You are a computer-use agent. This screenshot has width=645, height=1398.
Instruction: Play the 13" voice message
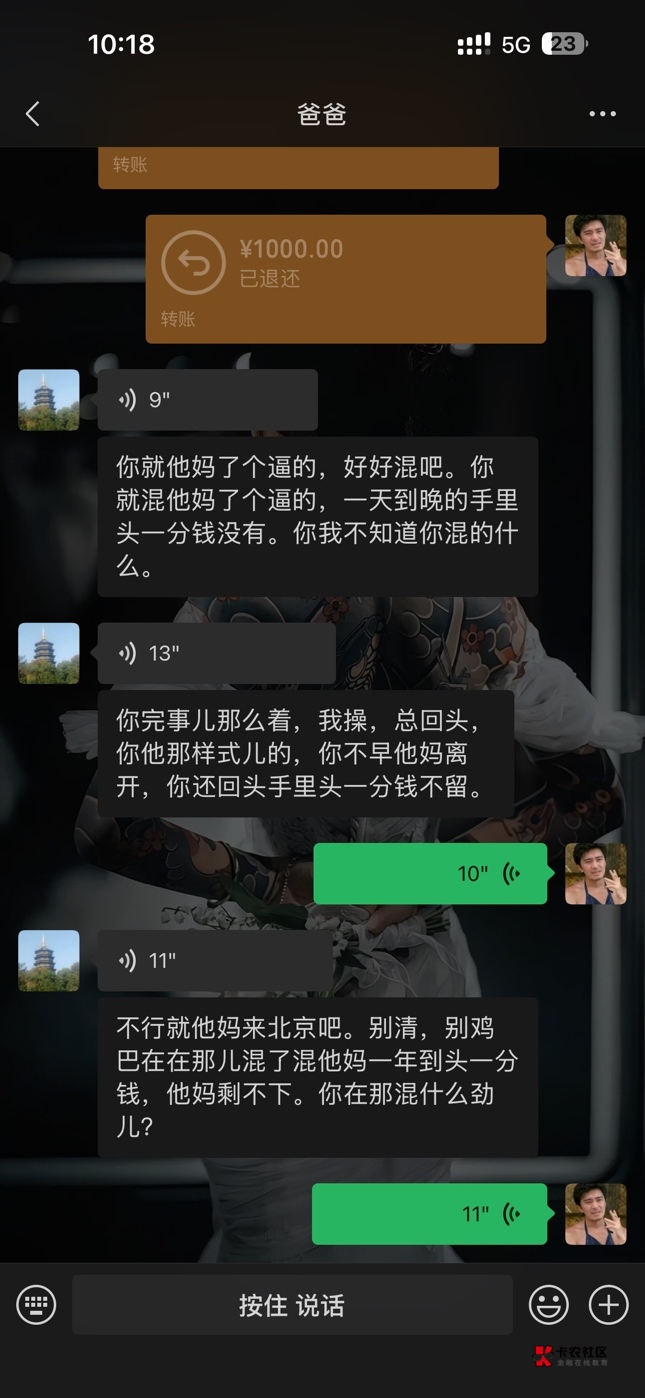click(216, 654)
